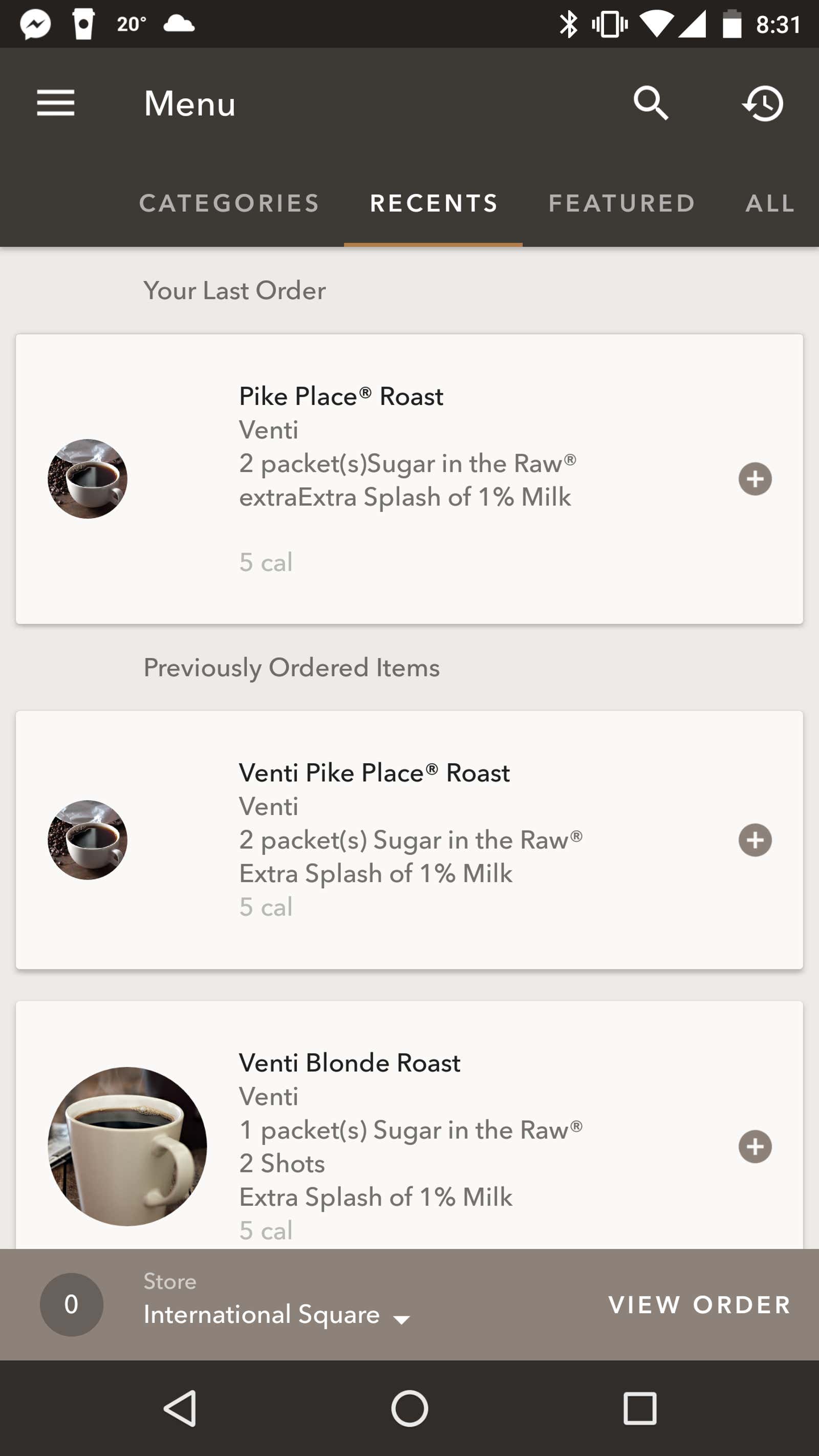Open the hamburger navigation drawer
Viewport: 819px width, 1456px height.
[55, 103]
